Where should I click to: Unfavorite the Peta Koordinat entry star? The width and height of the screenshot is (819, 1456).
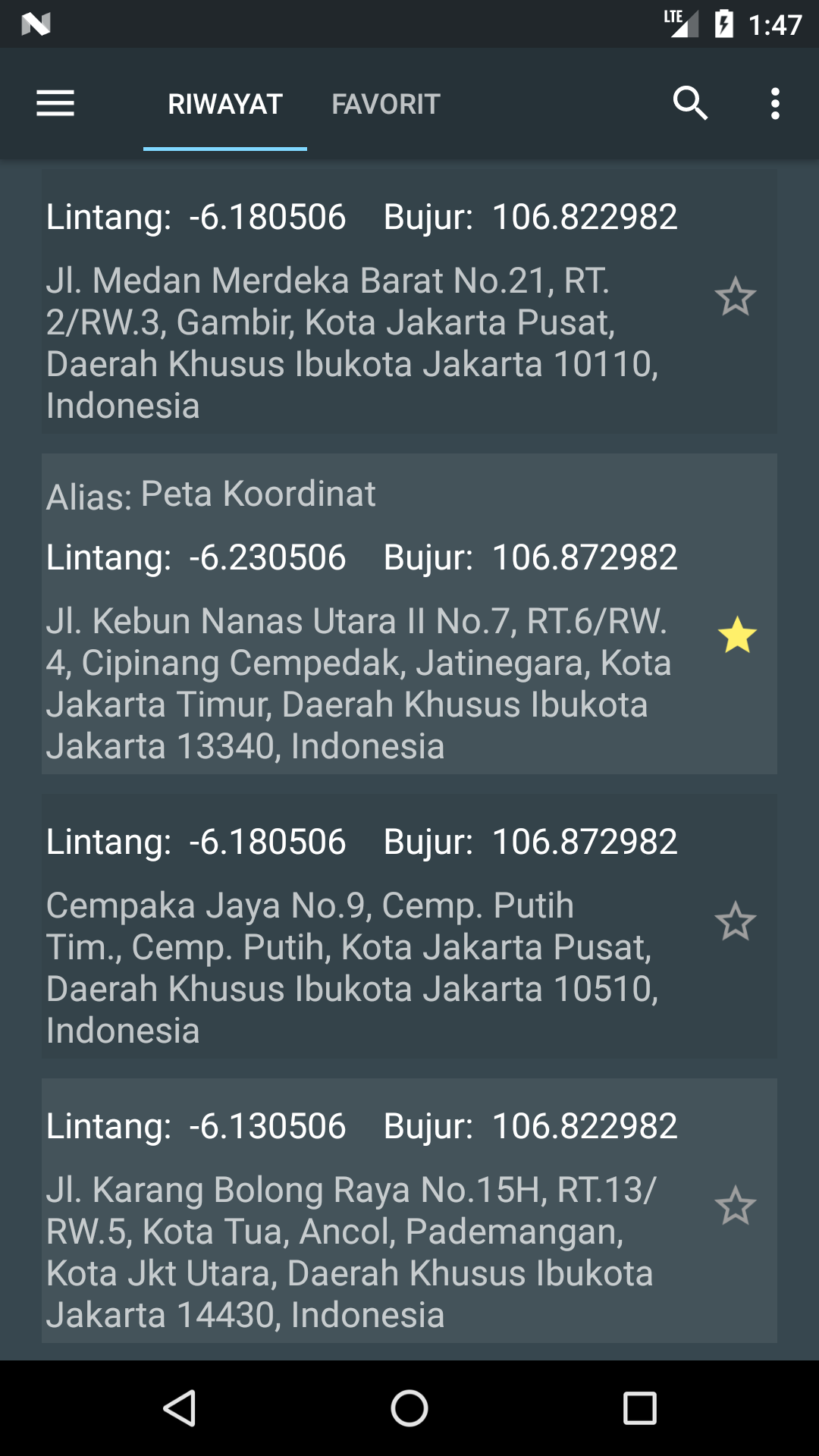(737, 635)
